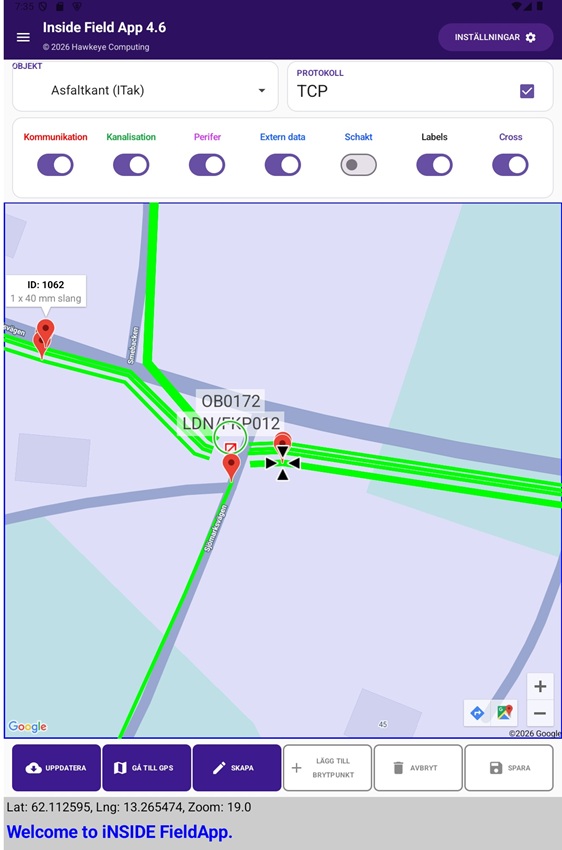Uncheck the TCP protokoll checkbox
Screen dimensions: 562x850
click(527, 91)
